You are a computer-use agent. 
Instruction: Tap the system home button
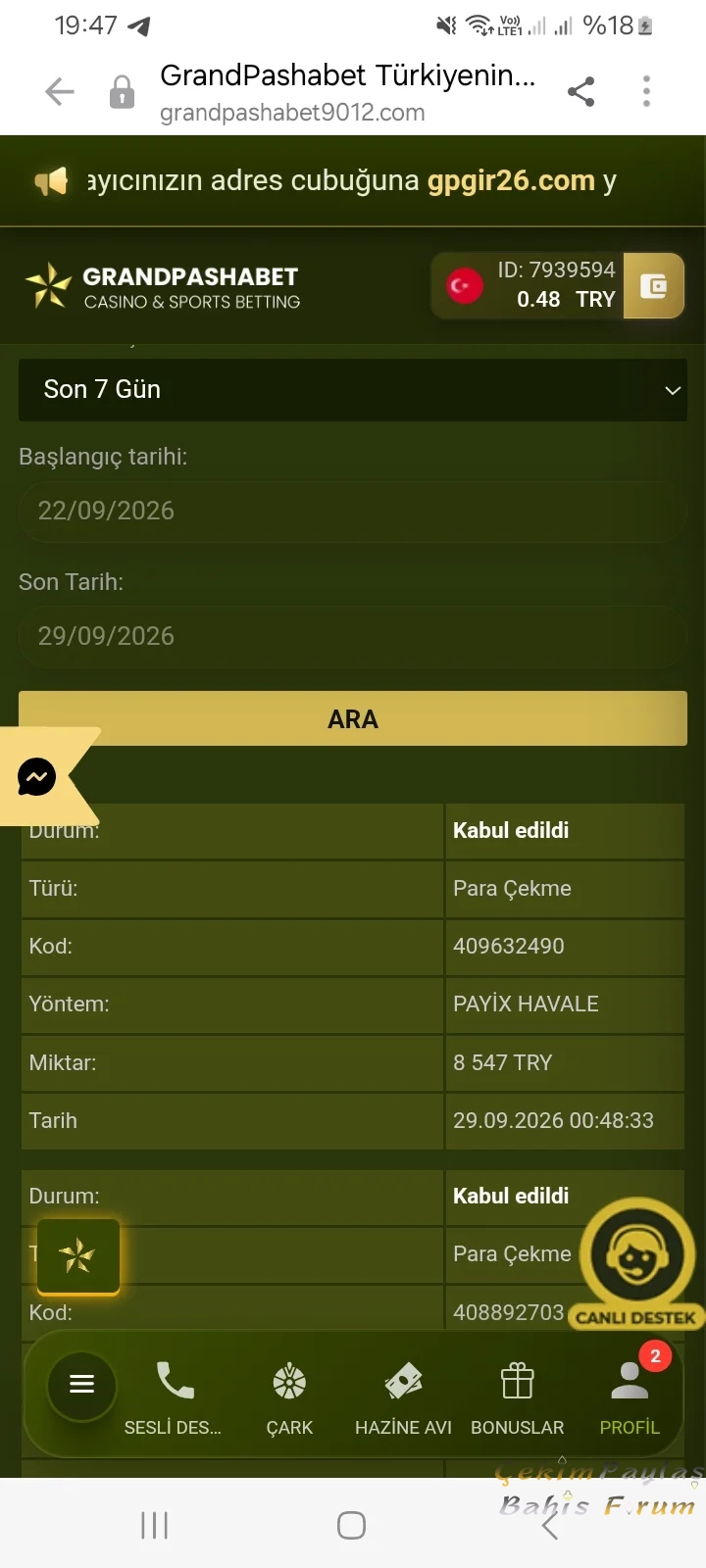tap(351, 1526)
